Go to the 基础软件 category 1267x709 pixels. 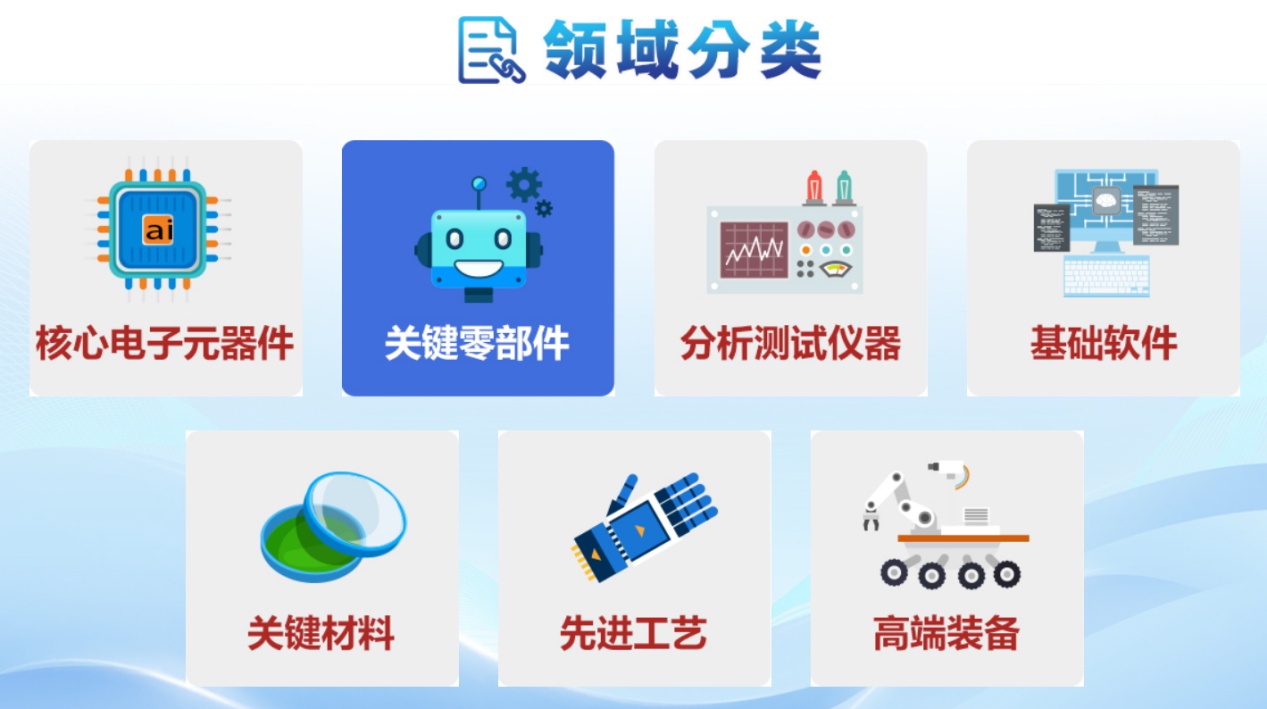[1103, 268]
